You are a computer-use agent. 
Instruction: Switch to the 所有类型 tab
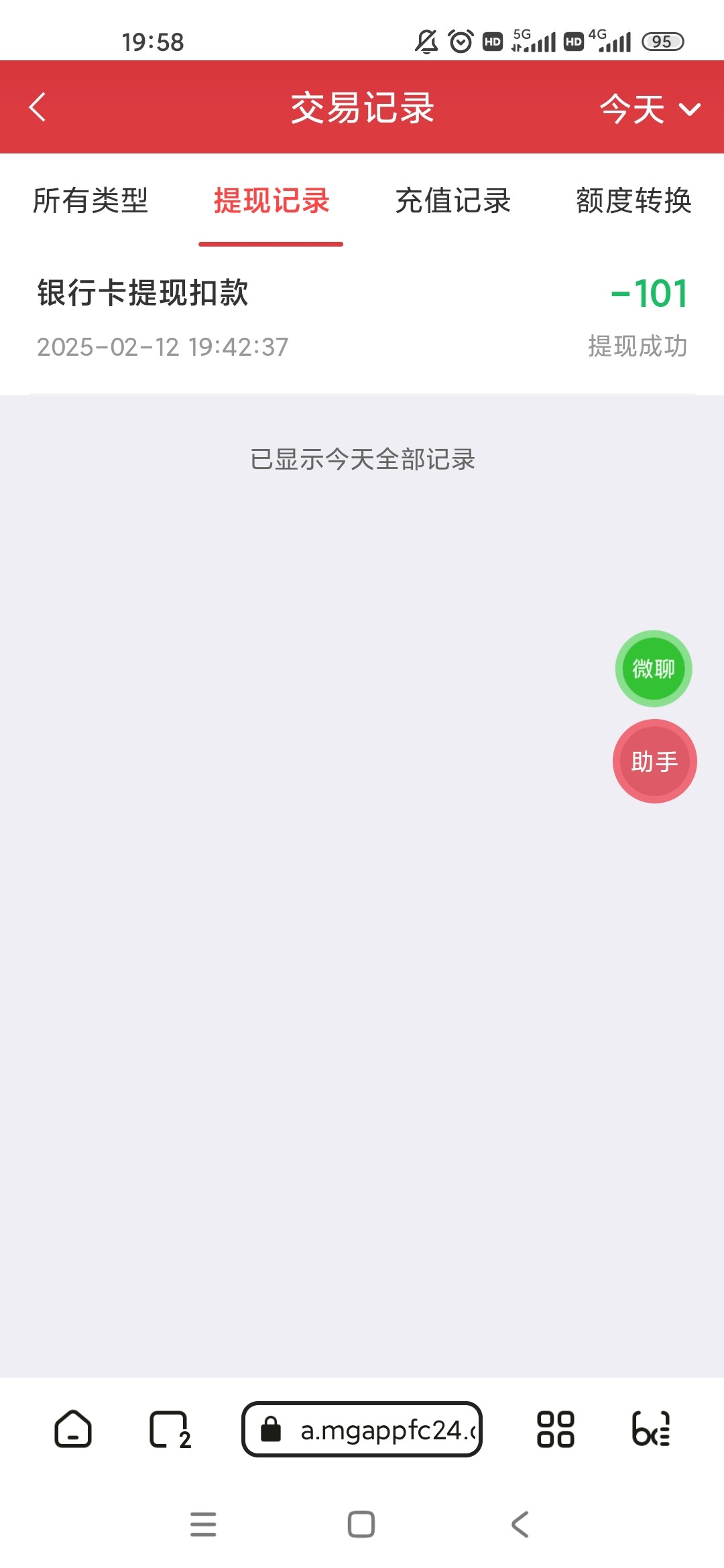point(90,200)
